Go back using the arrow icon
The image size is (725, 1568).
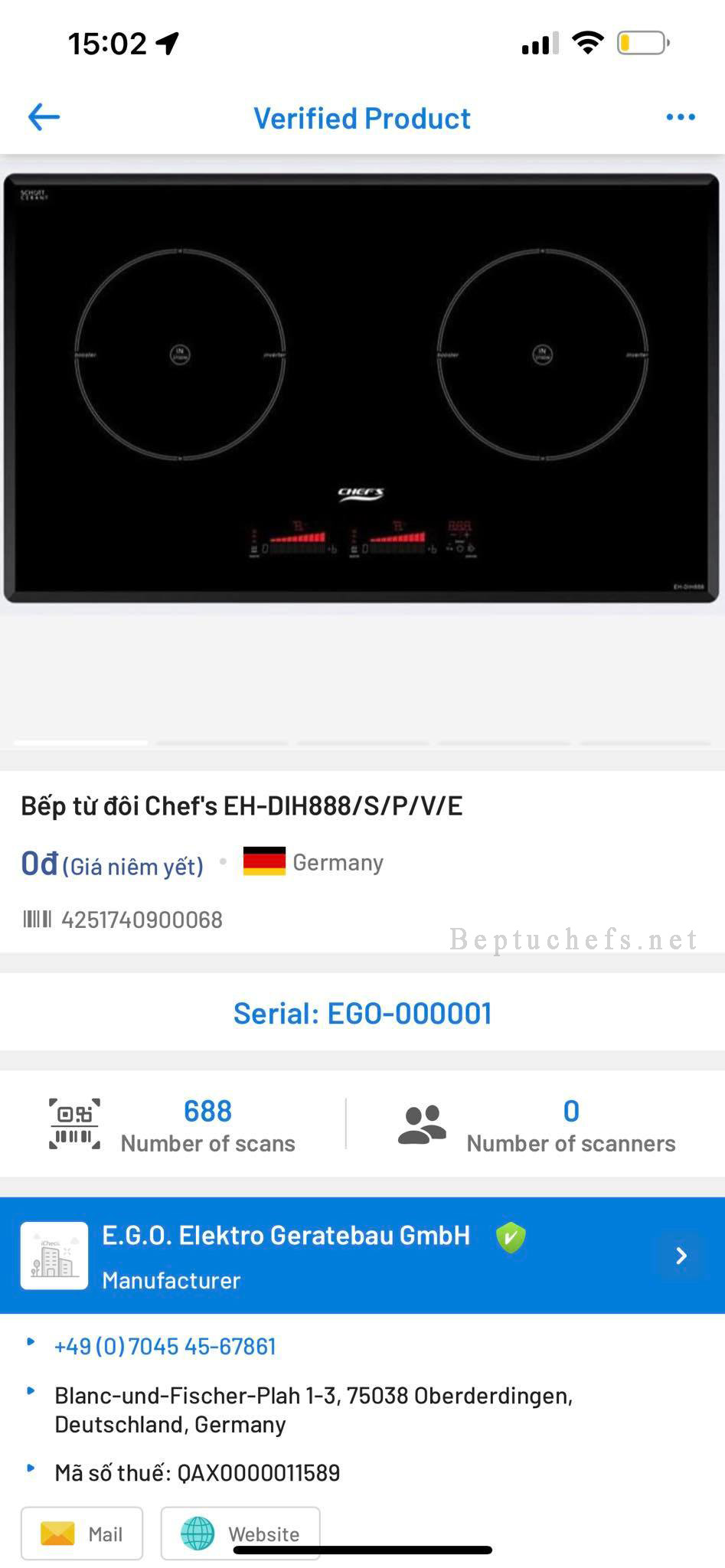[x=44, y=117]
